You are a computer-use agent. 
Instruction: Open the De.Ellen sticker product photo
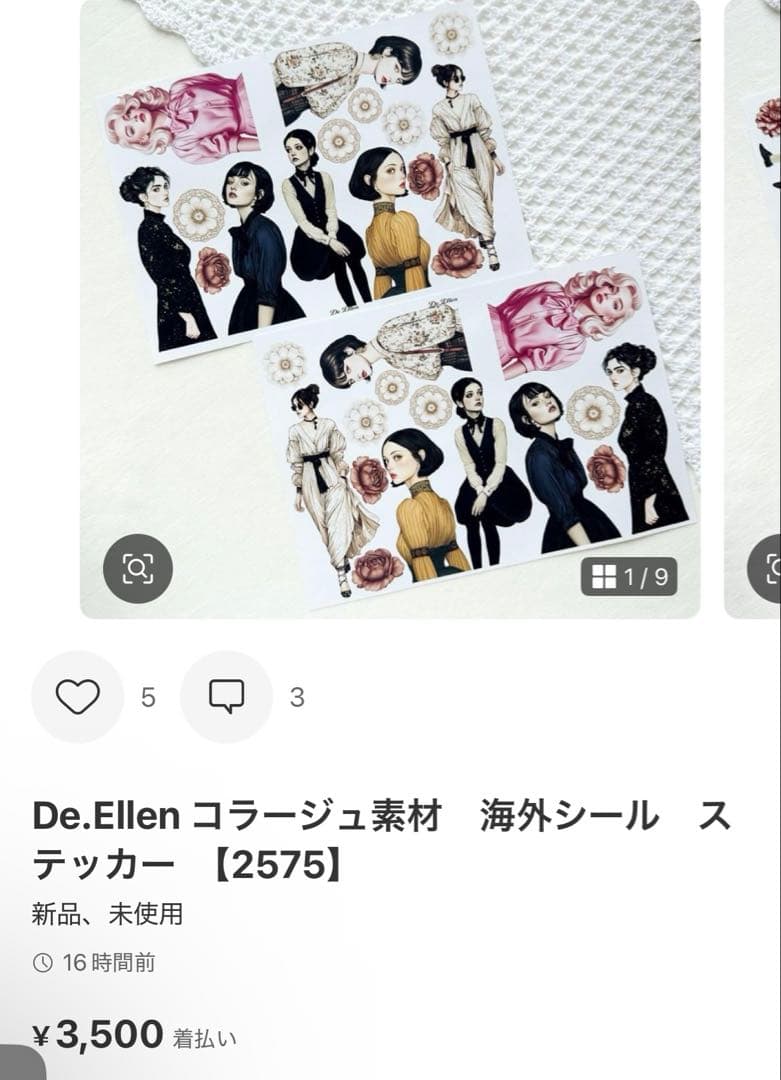(x=390, y=300)
